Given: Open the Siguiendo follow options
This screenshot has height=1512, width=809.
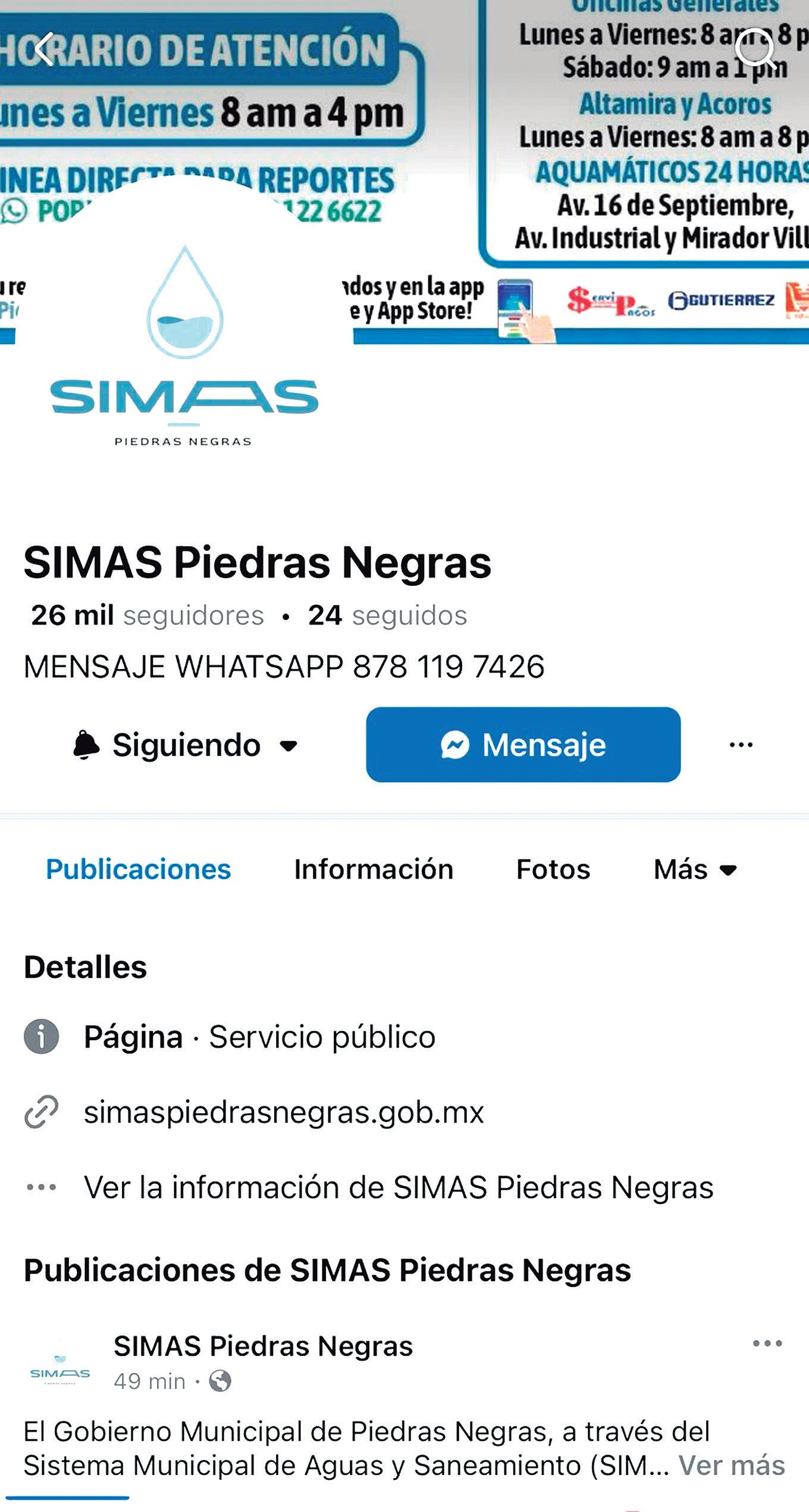Looking at the screenshot, I should [x=186, y=745].
